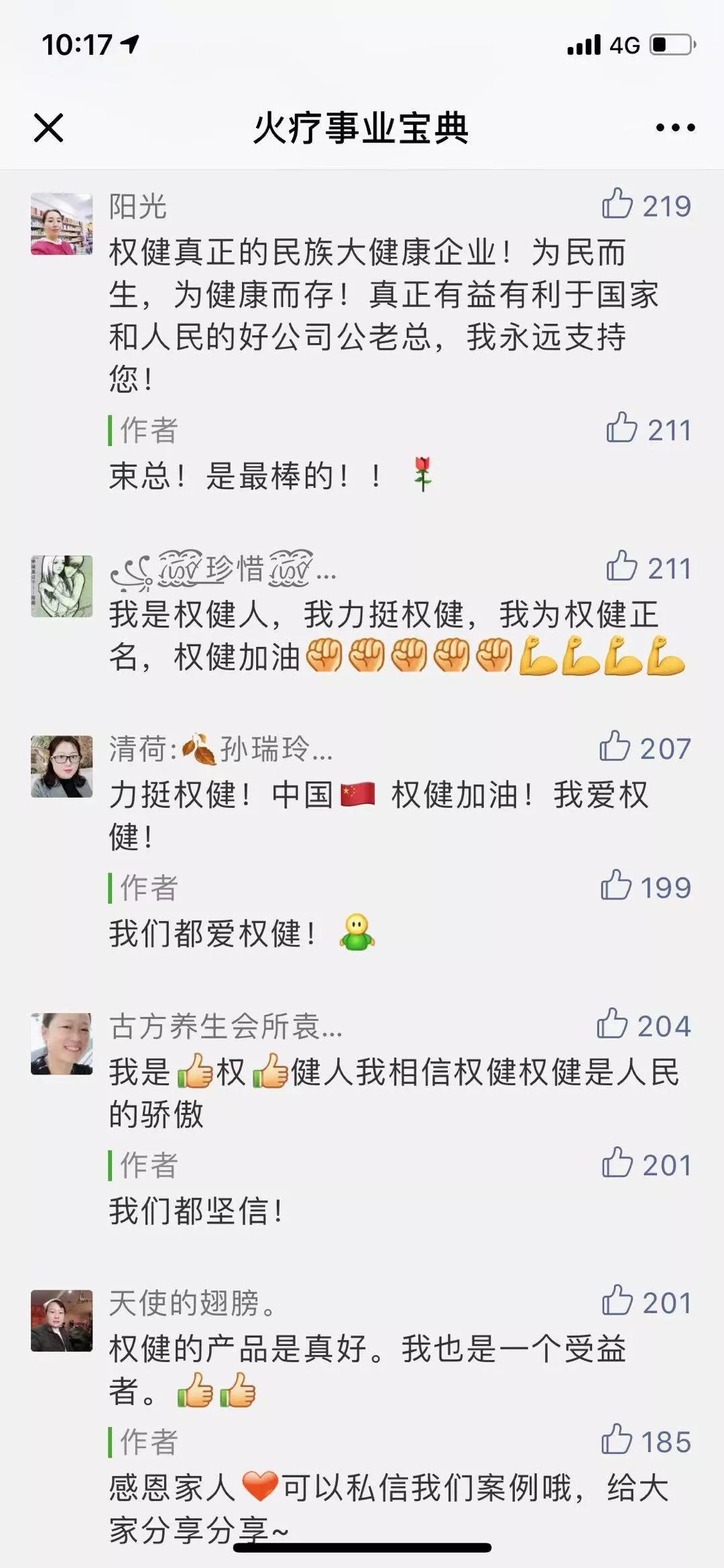Open the three-dot overflow menu
Screen dimensions: 724x1568
pos(674,127)
